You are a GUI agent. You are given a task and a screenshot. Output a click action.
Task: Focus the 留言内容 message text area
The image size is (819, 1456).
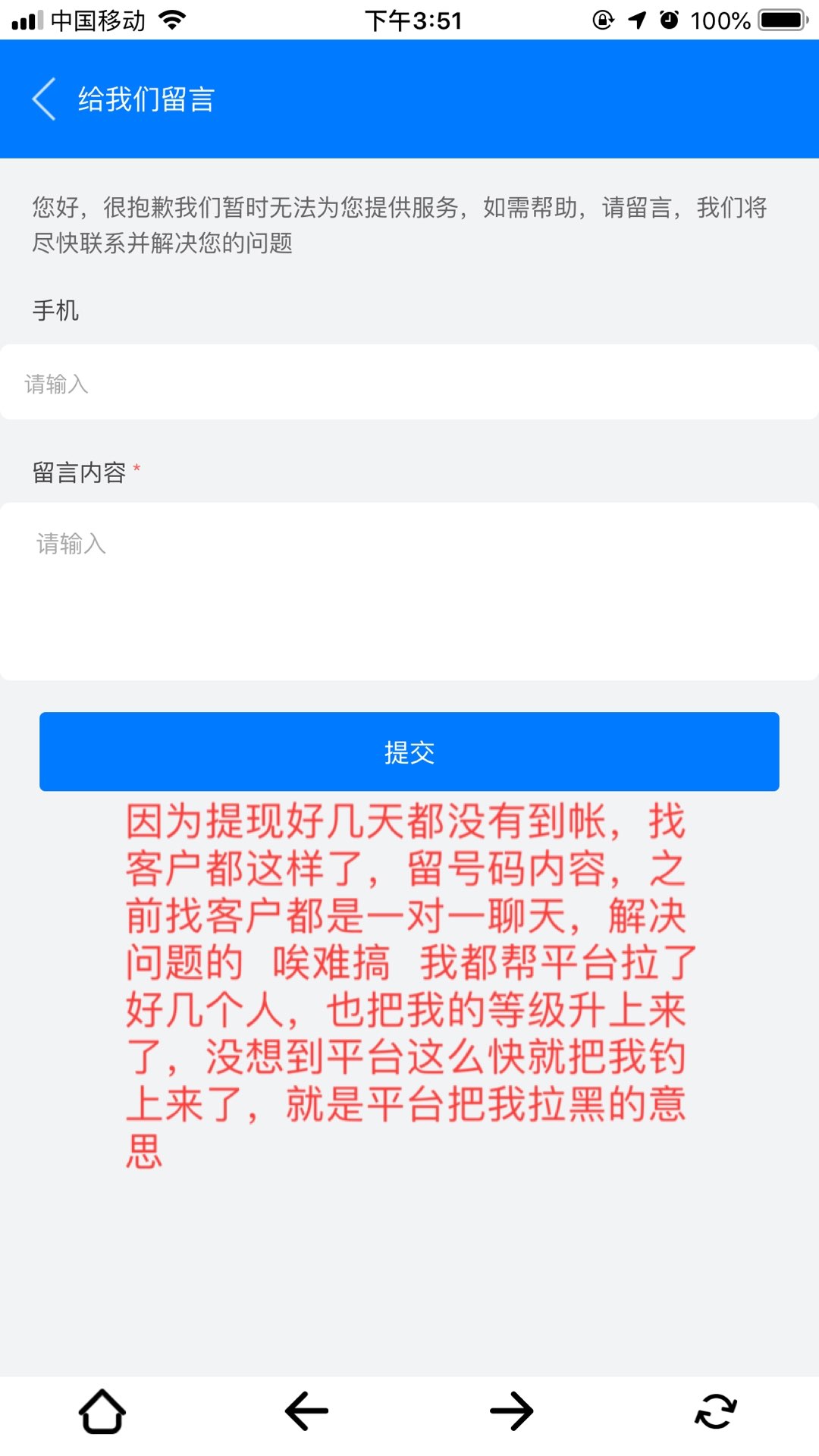pos(409,591)
